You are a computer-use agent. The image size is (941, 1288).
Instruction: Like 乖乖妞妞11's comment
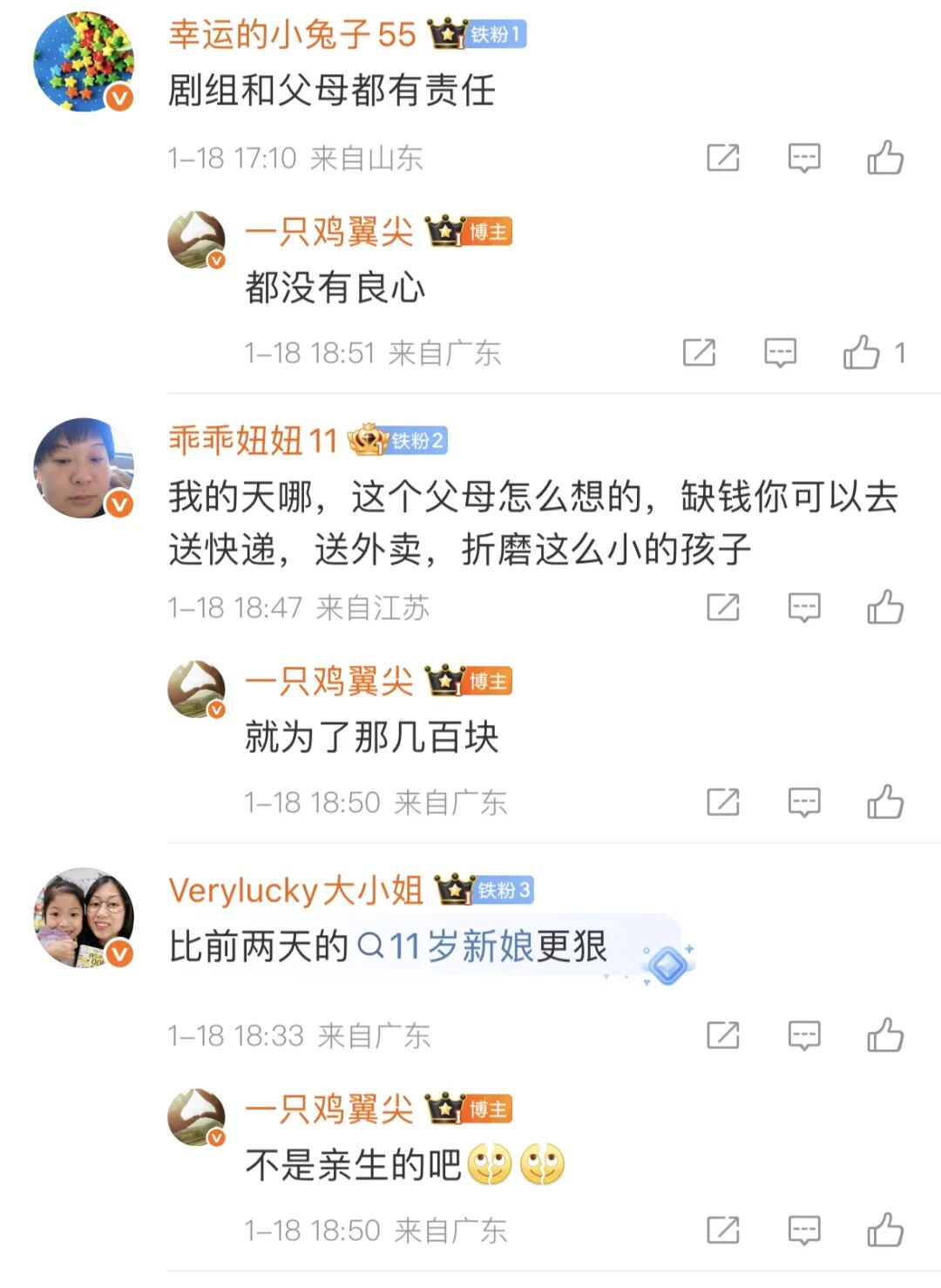[x=884, y=607]
